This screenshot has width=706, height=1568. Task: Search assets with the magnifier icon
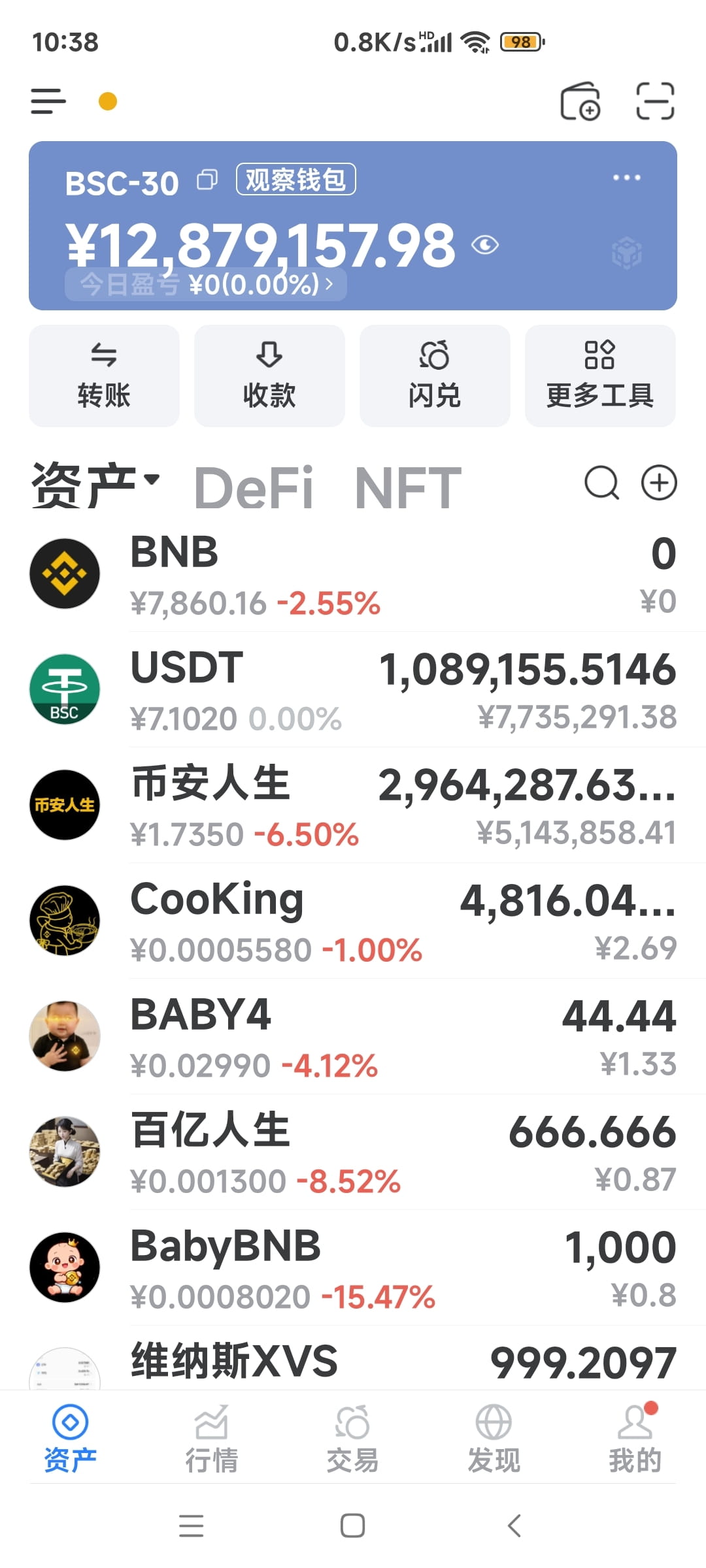click(x=601, y=483)
